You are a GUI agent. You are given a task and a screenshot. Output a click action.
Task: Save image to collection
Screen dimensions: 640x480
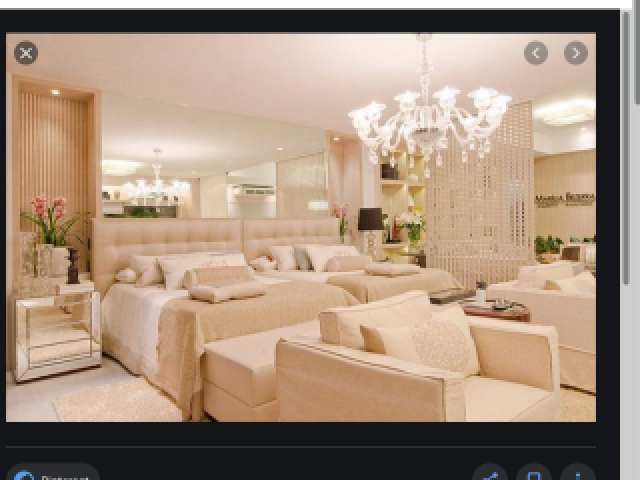tap(534, 474)
